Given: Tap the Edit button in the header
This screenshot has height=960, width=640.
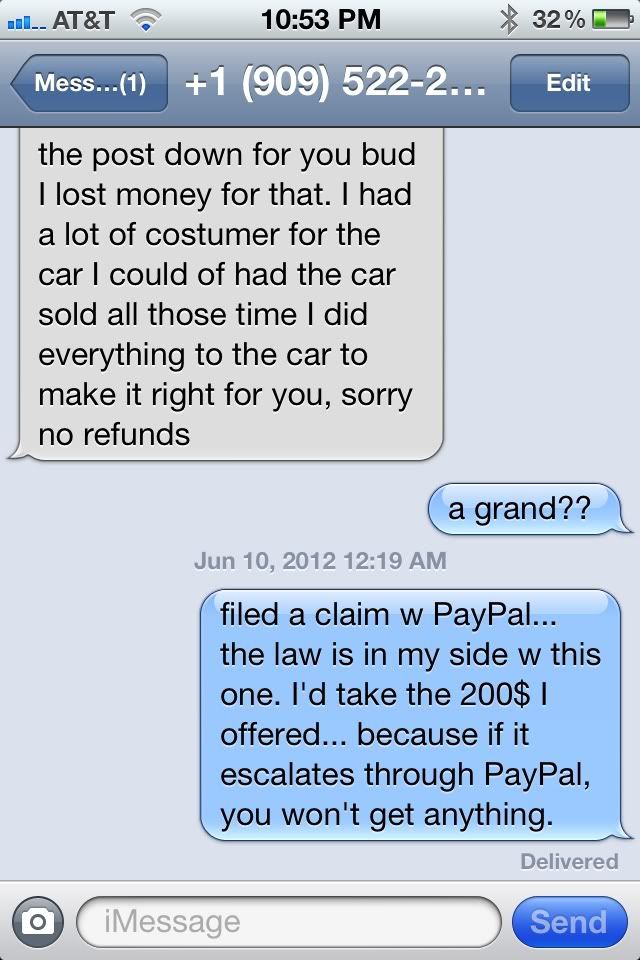Looking at the screenshot, I should 568,84.
